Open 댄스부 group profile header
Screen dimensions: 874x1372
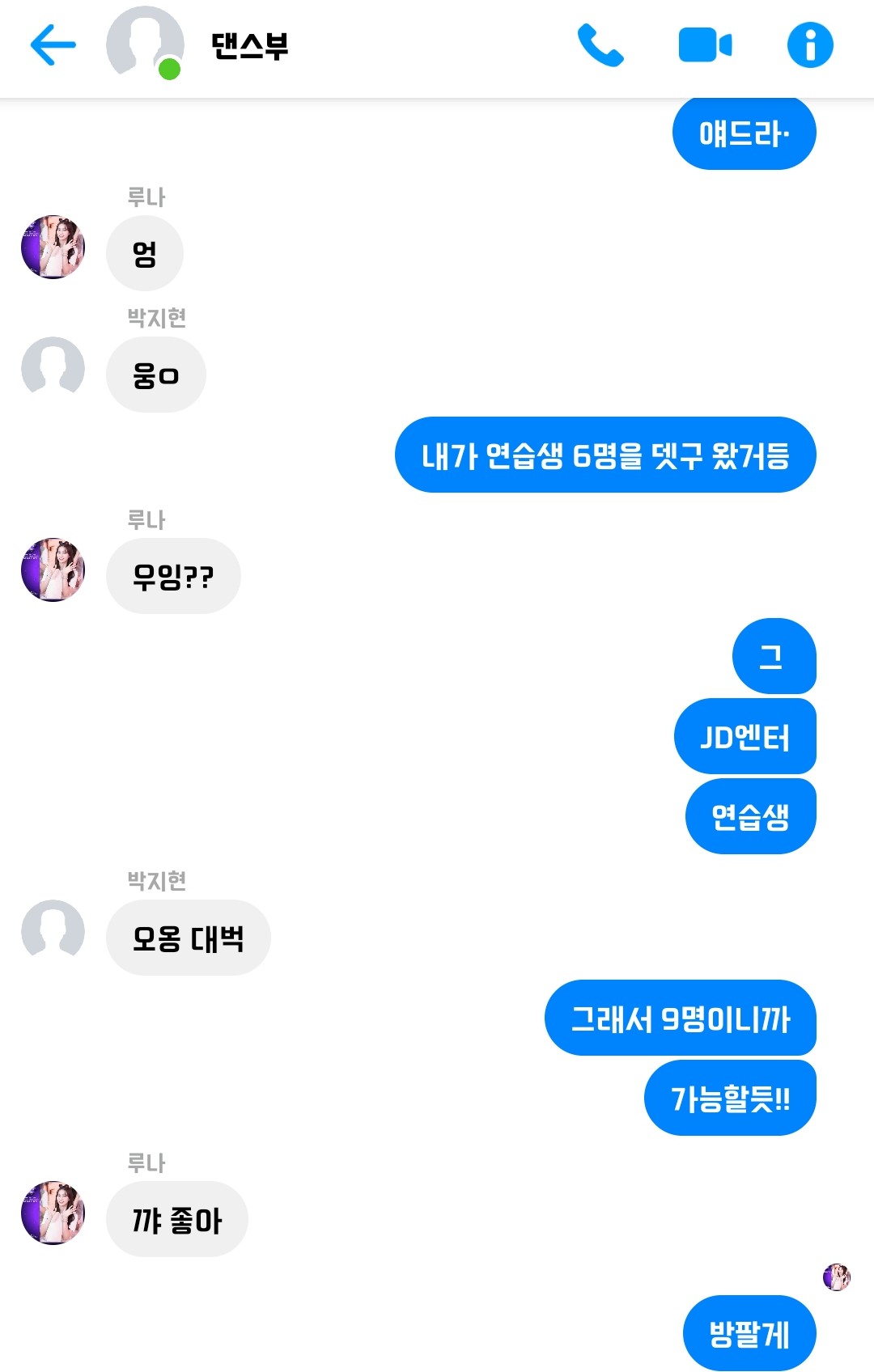[249, 44]
